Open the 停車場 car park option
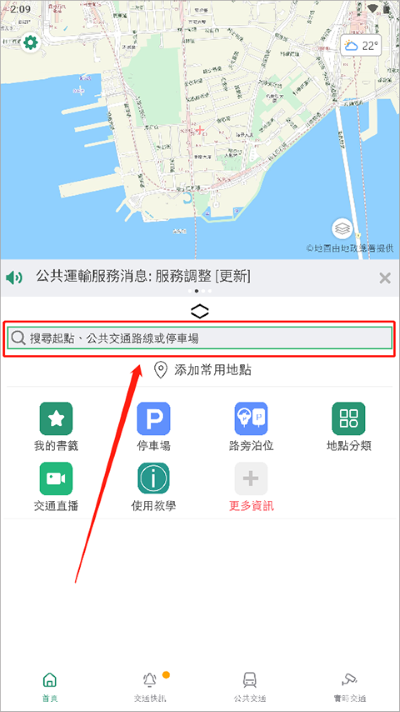This screenshot has width=400, height=712. [x=153, y=427]
